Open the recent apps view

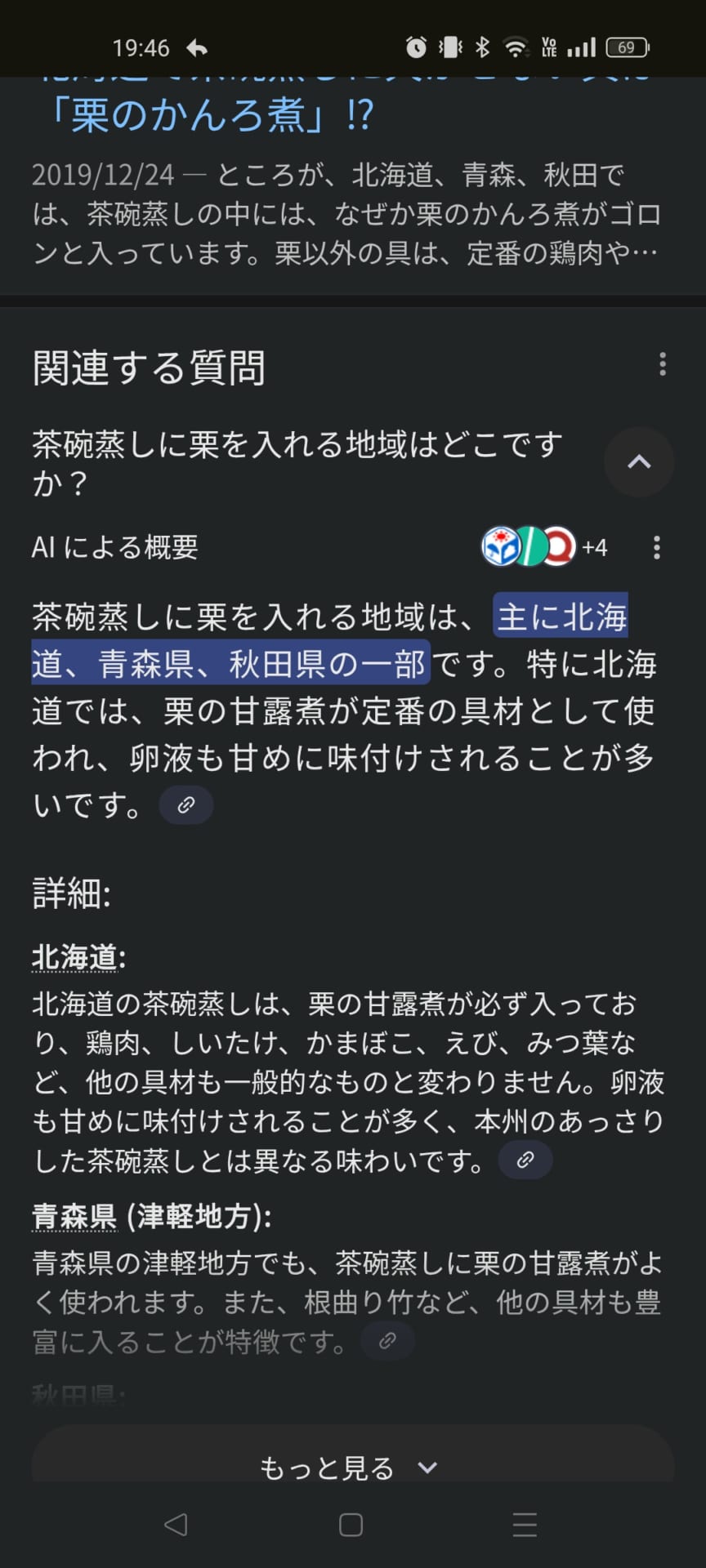click(525, 1524)
